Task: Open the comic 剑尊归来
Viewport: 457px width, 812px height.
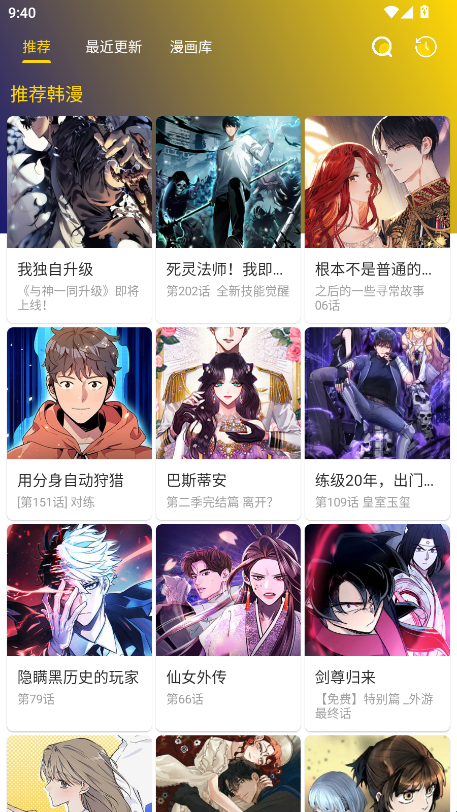Action: (x=377, y=627)
